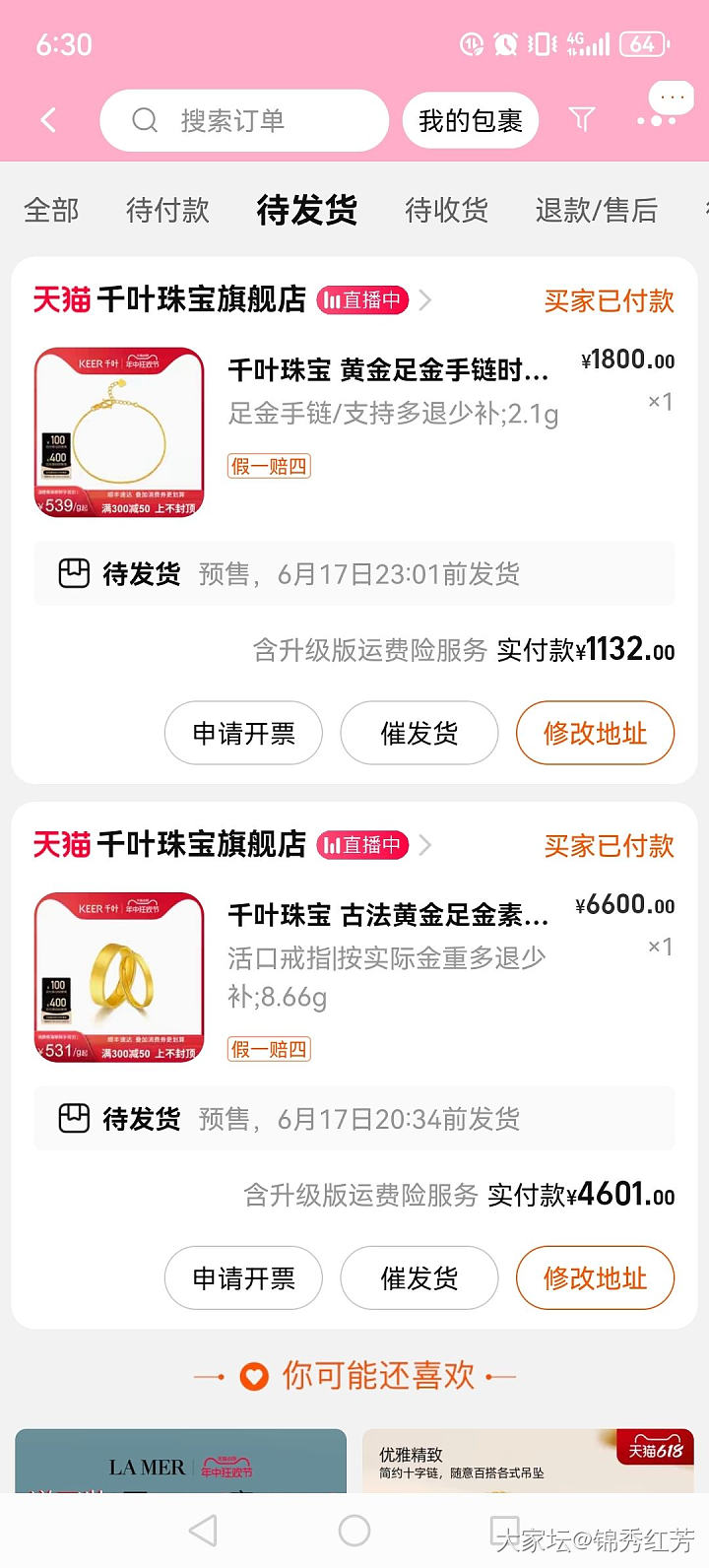Tap 催发货 for the ¥1132 order
This screenshot has width=709, height=1568.
(x=419, y=733)
